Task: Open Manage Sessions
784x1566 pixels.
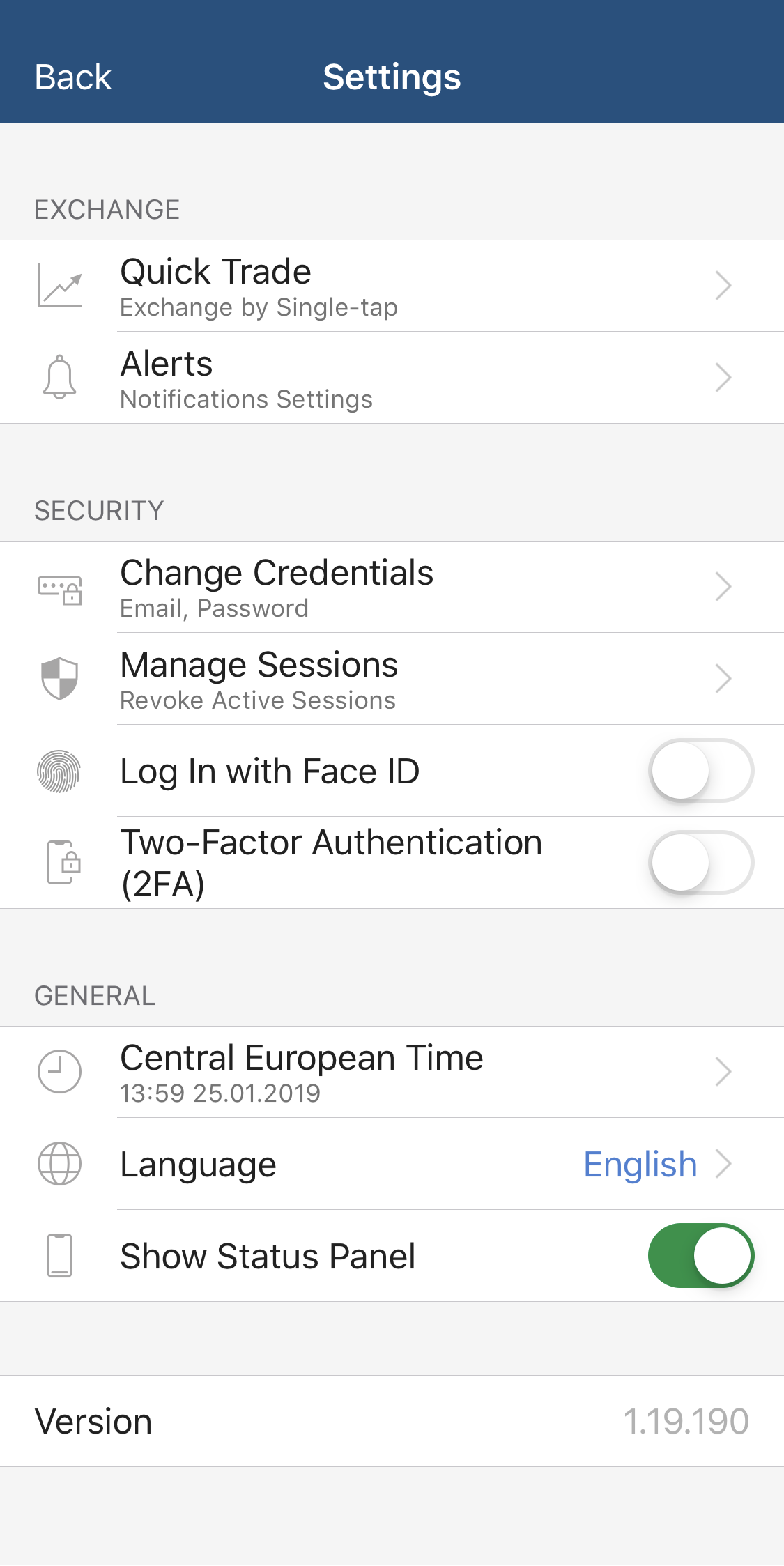Action: click(x=392, y=679)
